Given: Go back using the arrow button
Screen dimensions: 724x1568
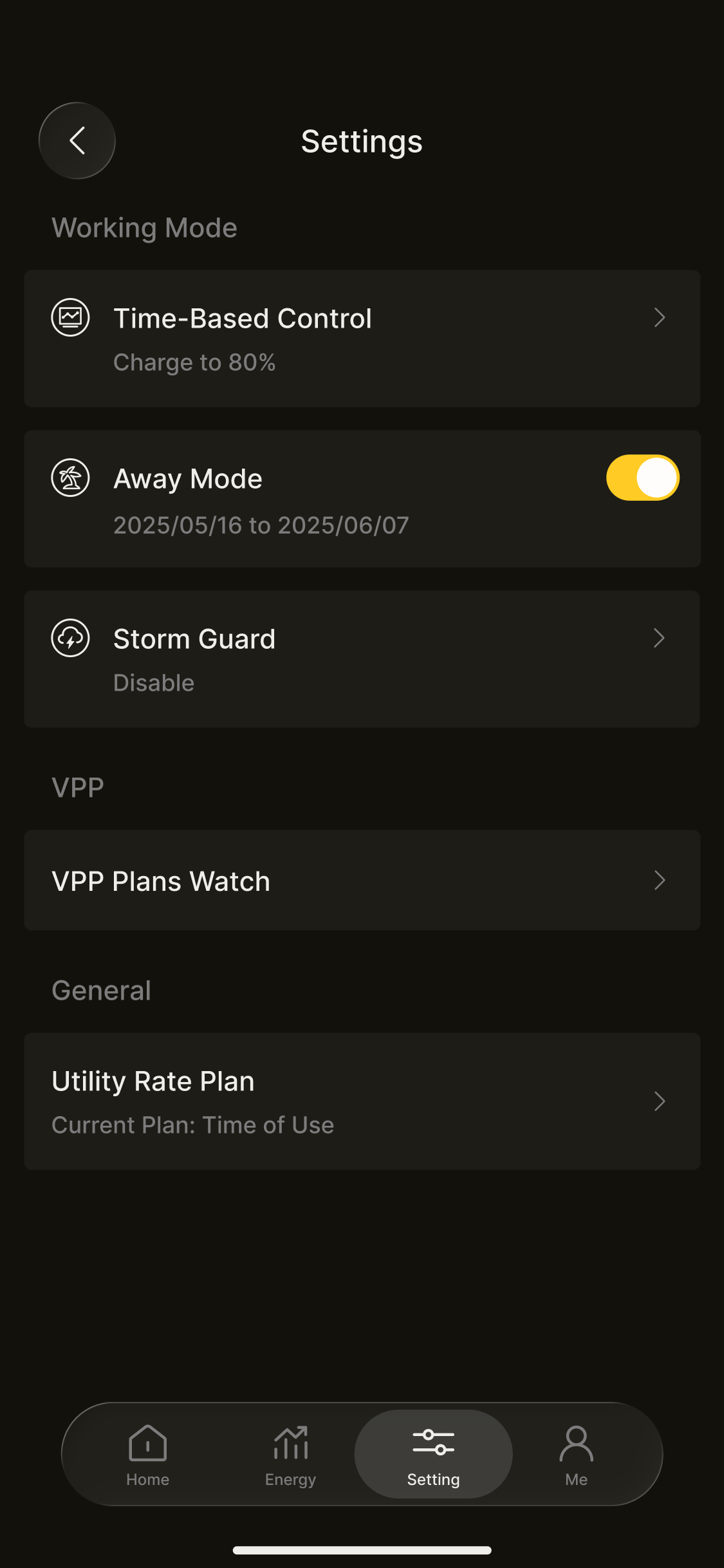Looking at the screenshot, I should point(77,141).
